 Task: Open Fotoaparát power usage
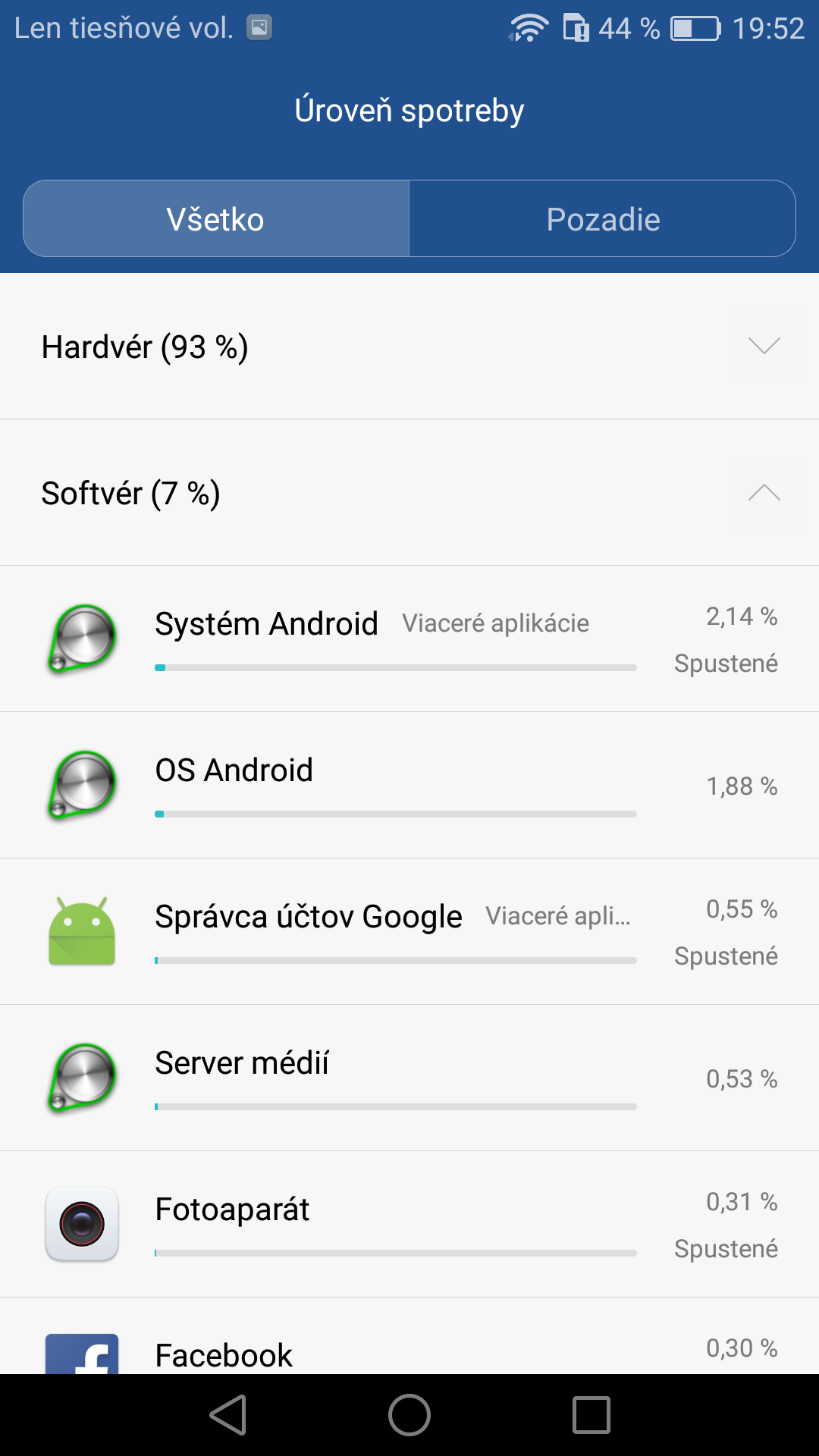tap(409, 1224)
